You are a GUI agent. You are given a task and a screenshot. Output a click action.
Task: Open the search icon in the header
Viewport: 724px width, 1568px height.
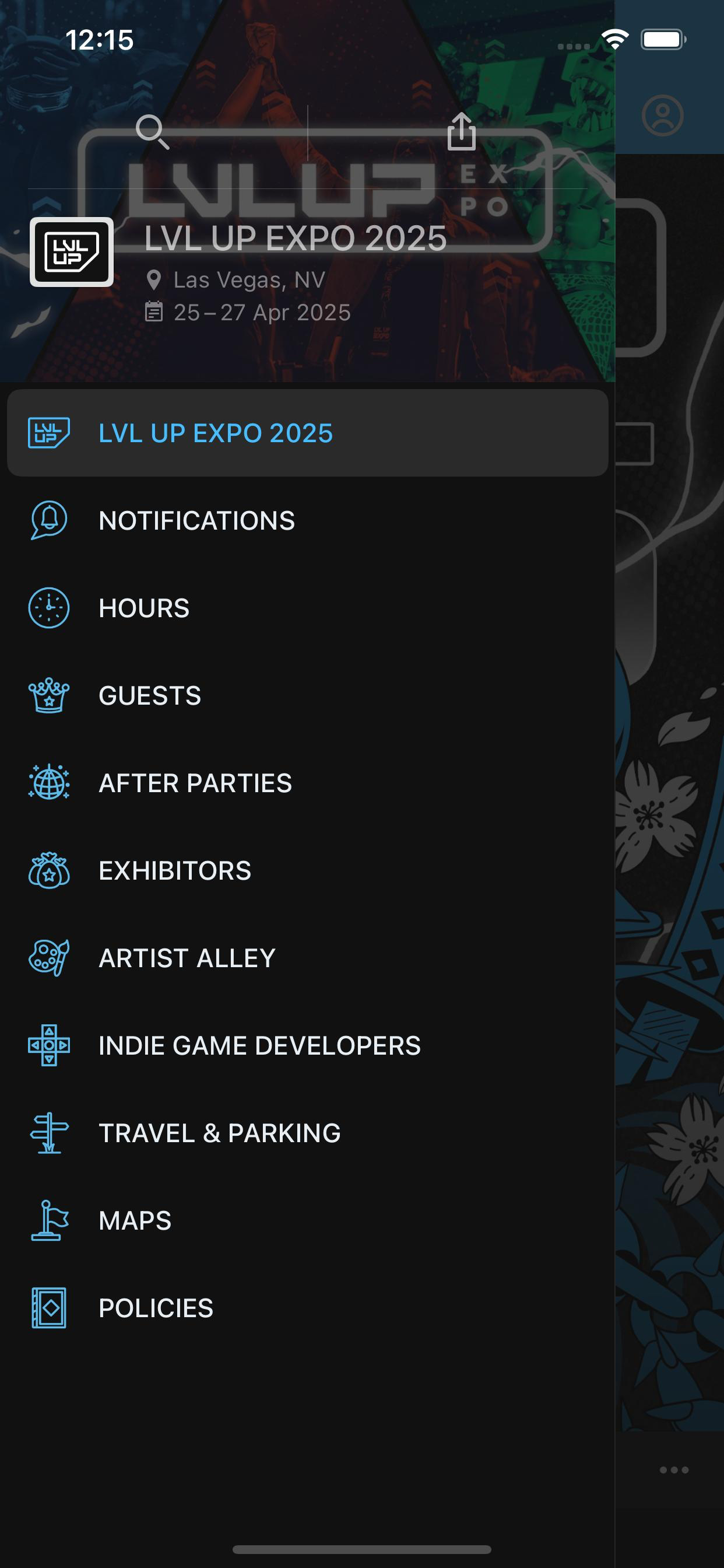point(152,132)
